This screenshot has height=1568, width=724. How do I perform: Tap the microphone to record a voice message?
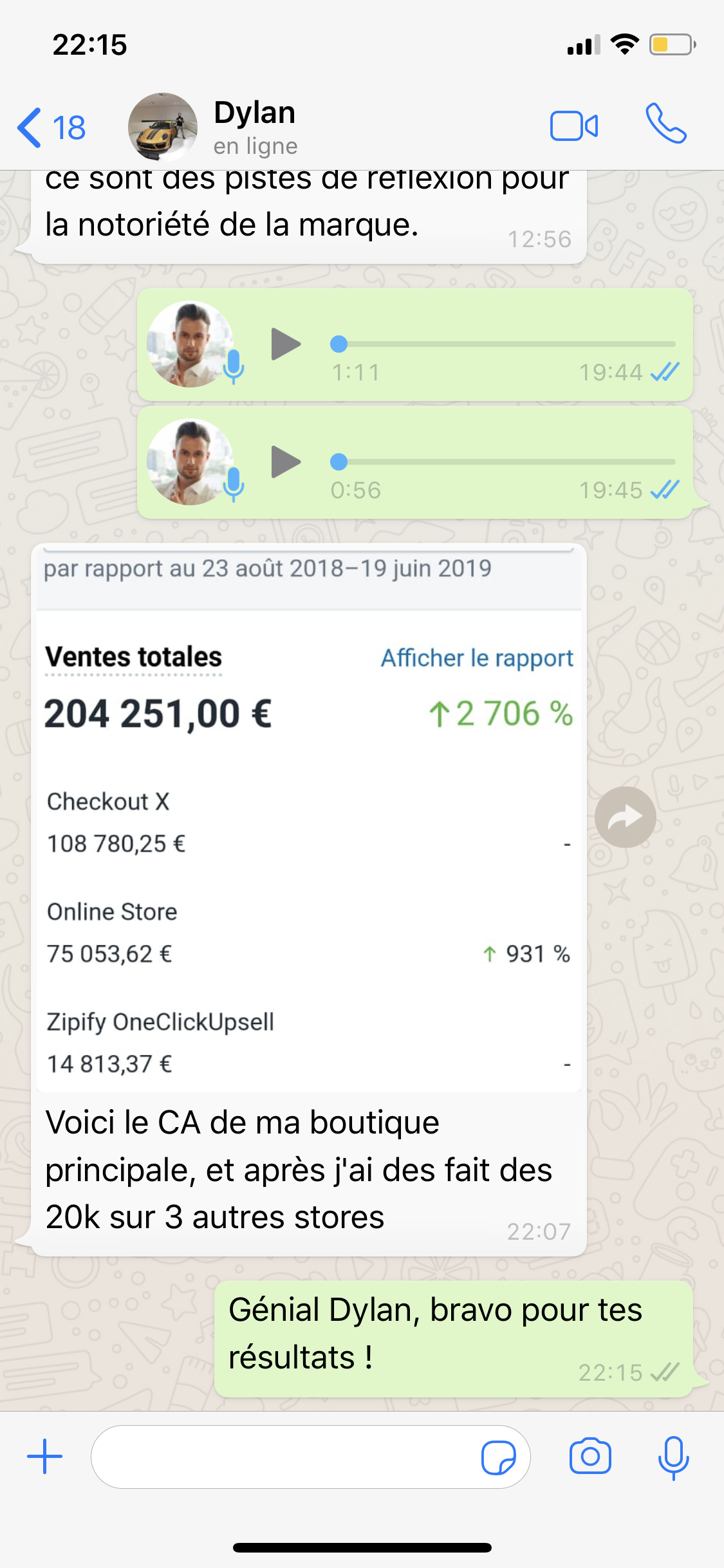coord(673,1457)
